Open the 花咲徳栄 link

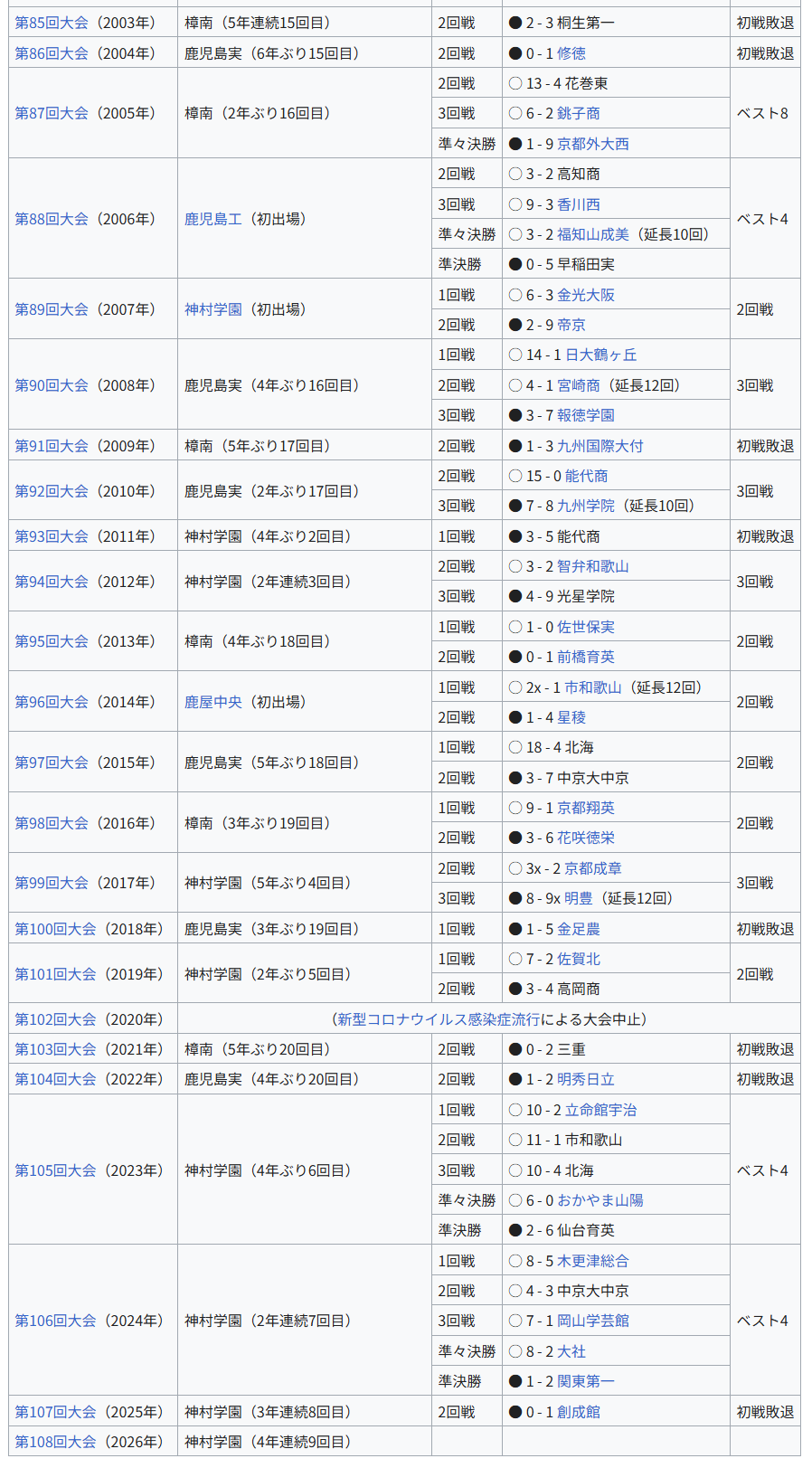coord(586,838)
